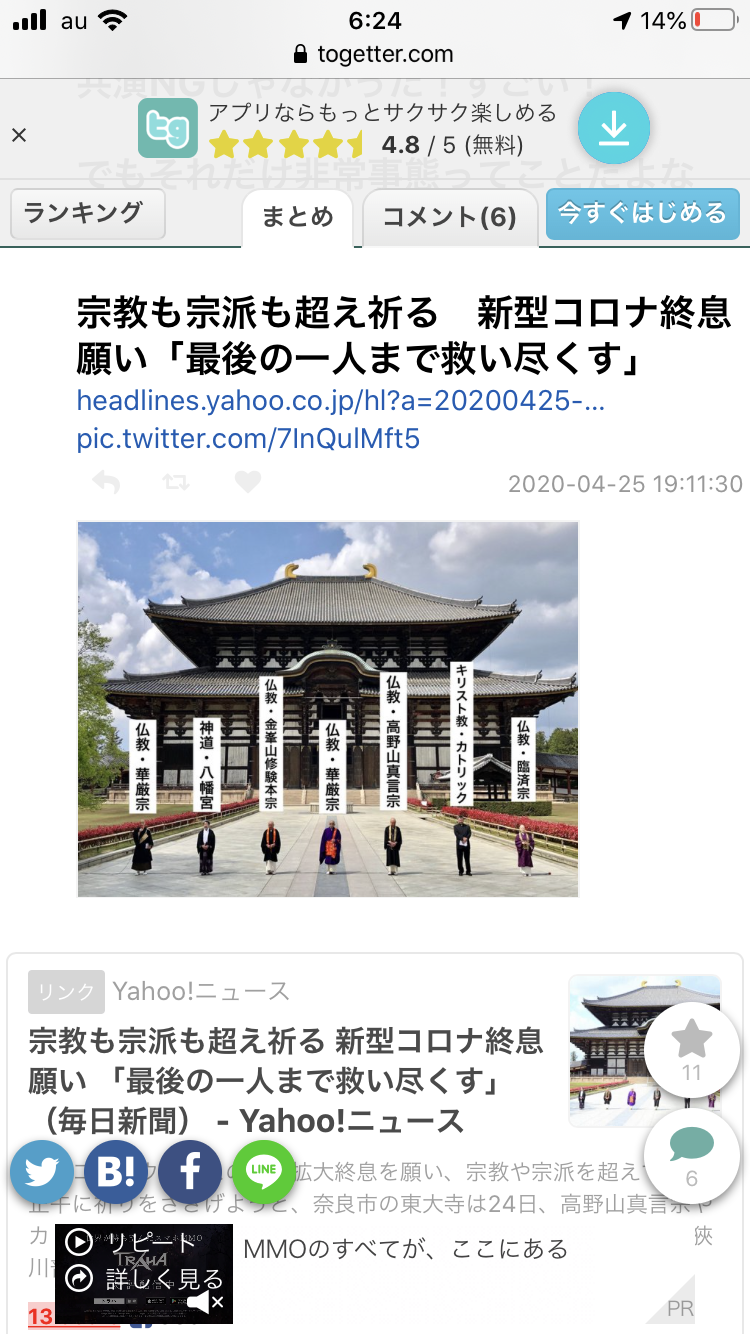Open the ランキング page

(x=87, y=213)
